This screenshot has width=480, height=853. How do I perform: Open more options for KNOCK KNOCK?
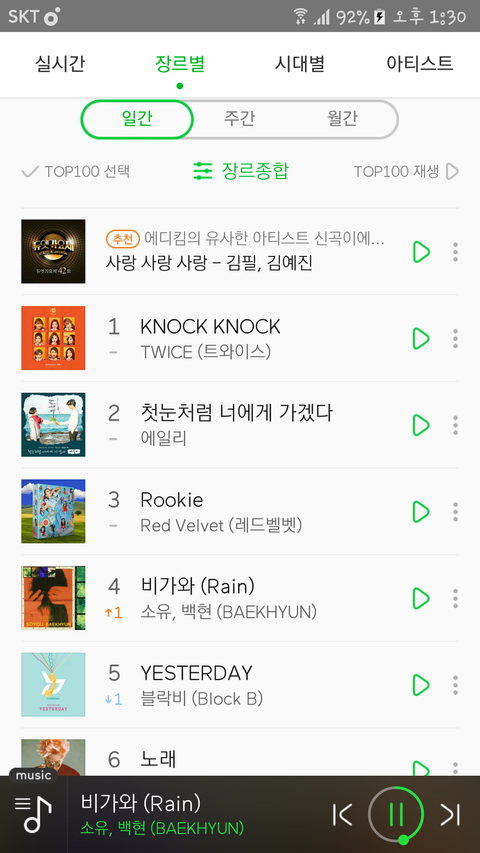click(x=456, y=338)
